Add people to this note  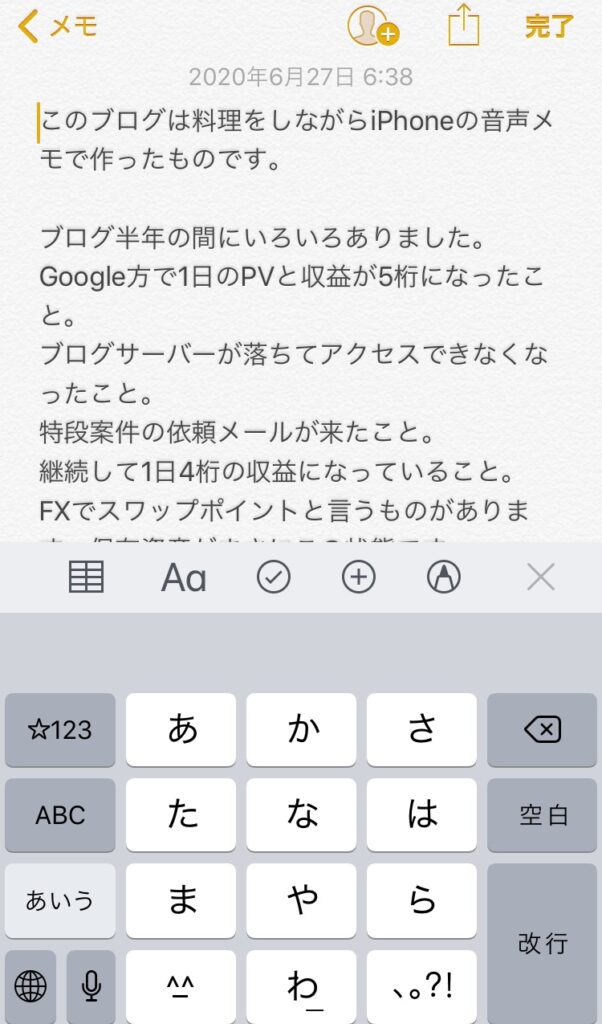coord(372,26)
